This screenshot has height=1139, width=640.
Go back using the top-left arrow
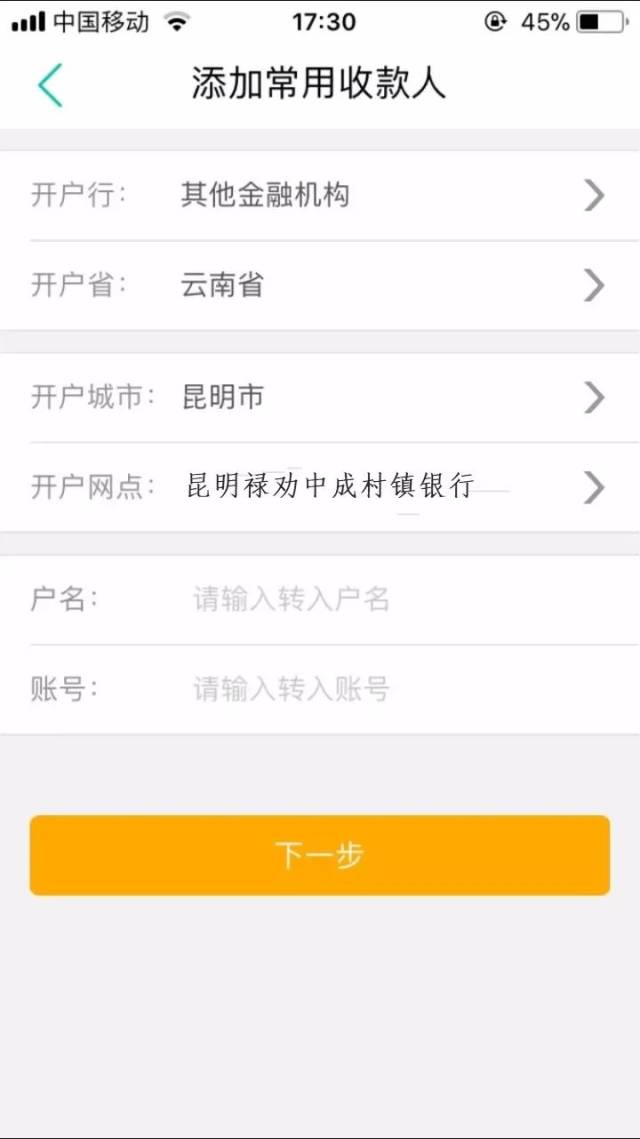click(x=50, y=85)
